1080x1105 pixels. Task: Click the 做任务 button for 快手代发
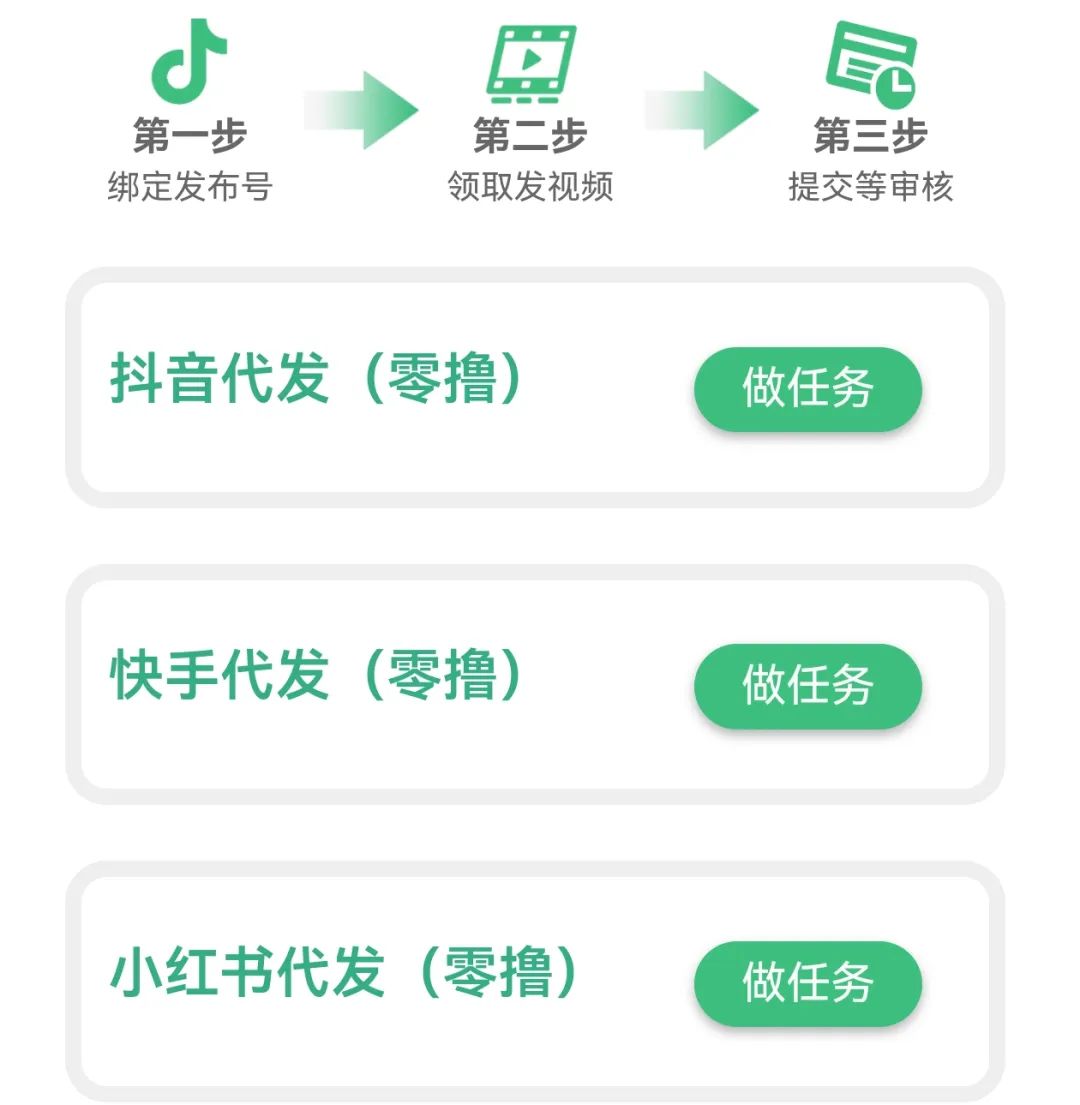click(x=807, y=686)
